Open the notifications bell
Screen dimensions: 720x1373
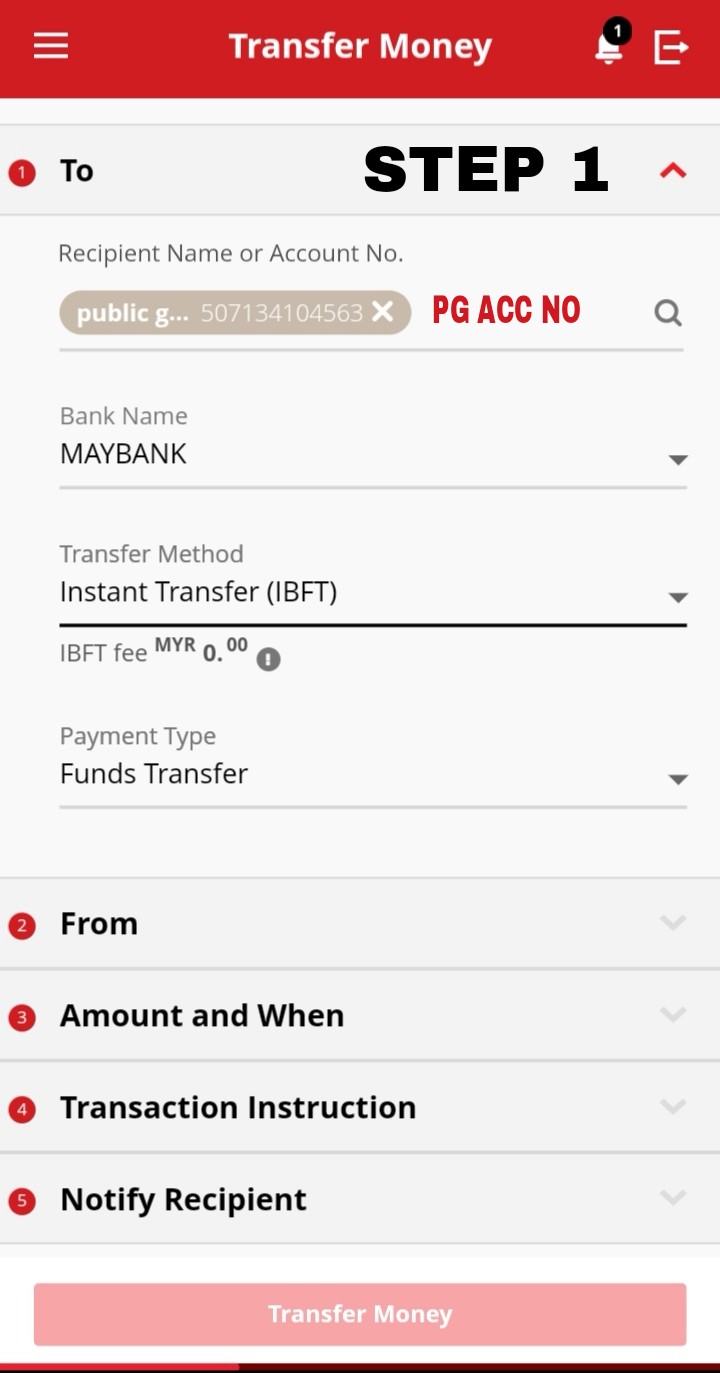pyautogui.click(x=610, y=43)
